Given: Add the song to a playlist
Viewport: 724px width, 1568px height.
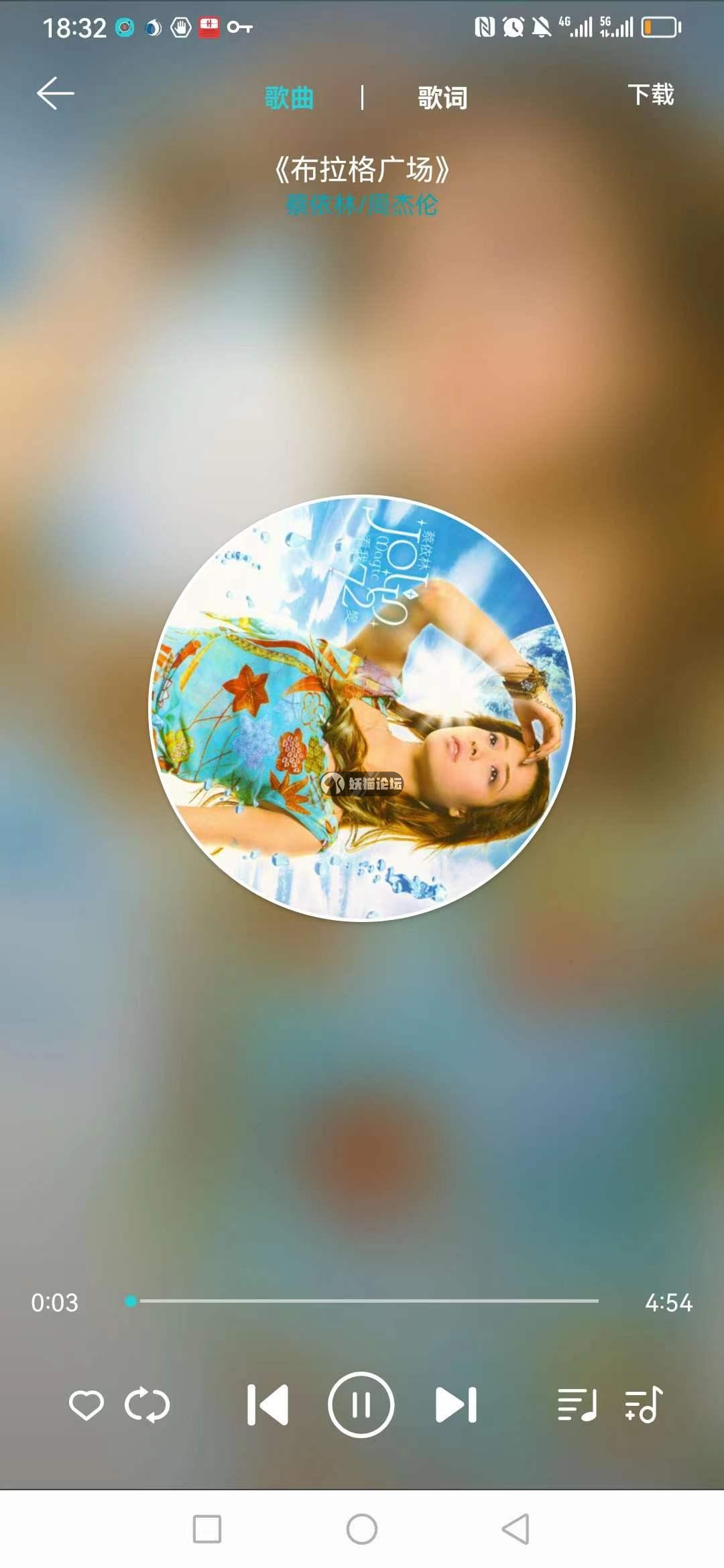Looking at the screenshot, I should point(644,1404).
